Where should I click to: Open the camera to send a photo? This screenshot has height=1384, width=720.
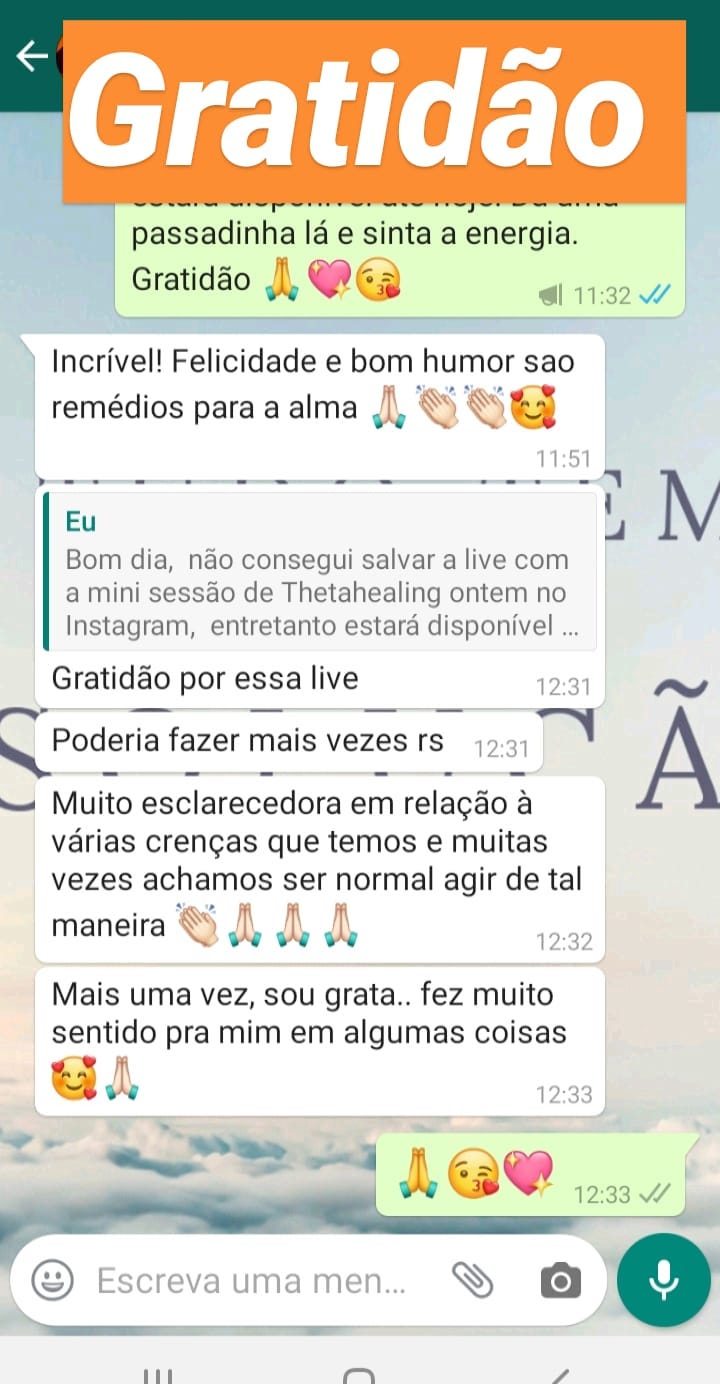click(x=562, y=1279)
